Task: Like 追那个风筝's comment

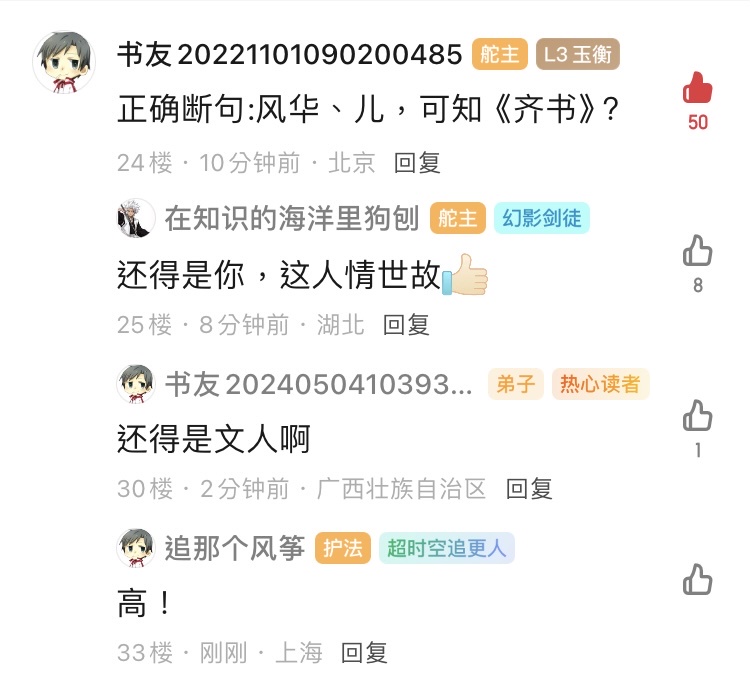Action: [x=697, y=579]
